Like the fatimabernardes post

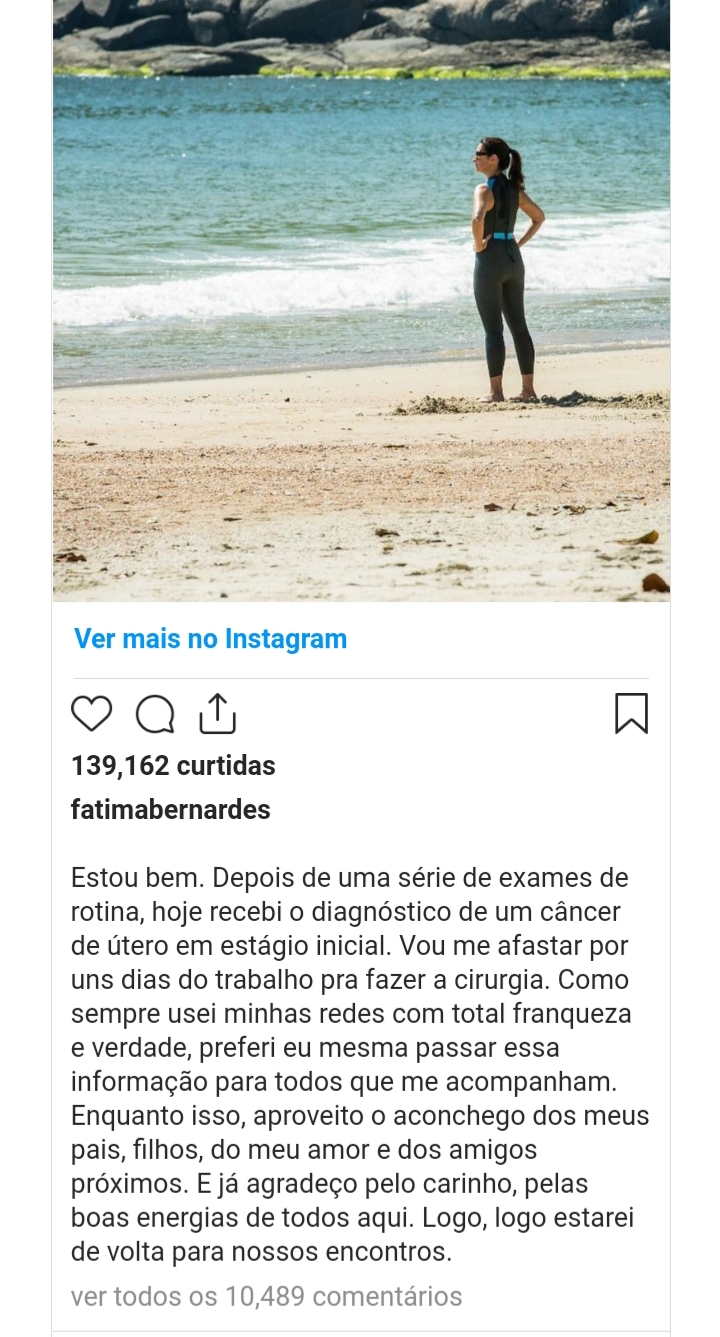click(x=91, y=714)
